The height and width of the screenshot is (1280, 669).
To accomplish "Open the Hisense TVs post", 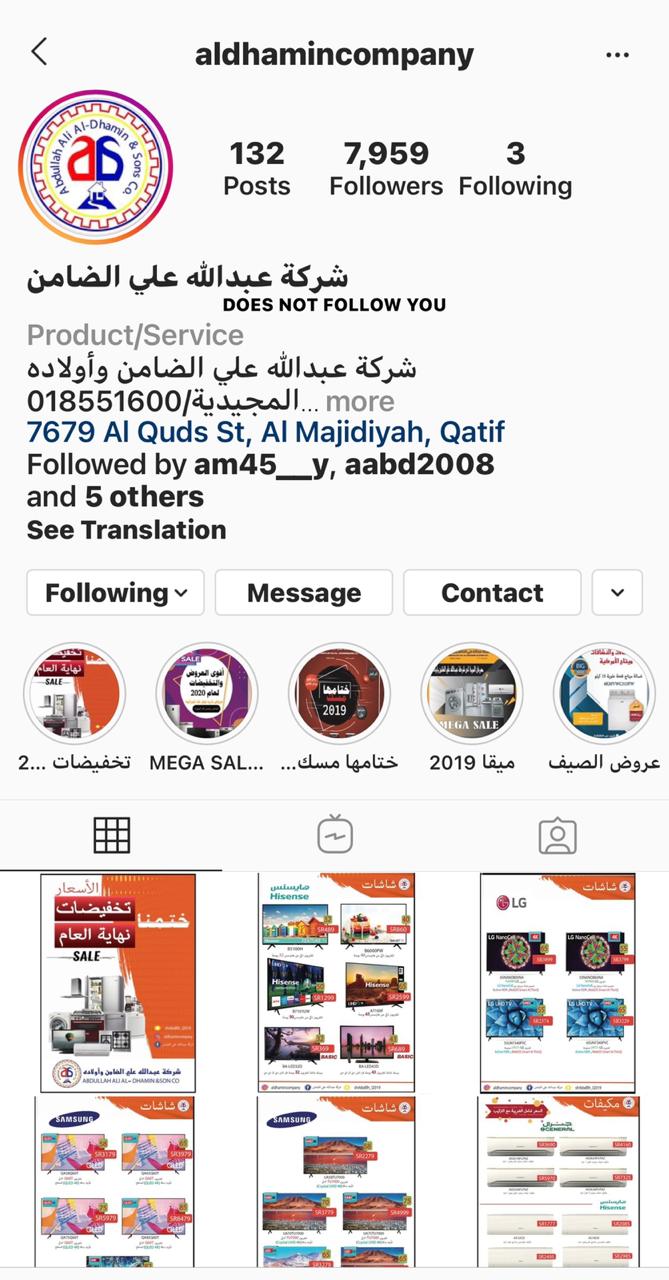I will [335, 982].
